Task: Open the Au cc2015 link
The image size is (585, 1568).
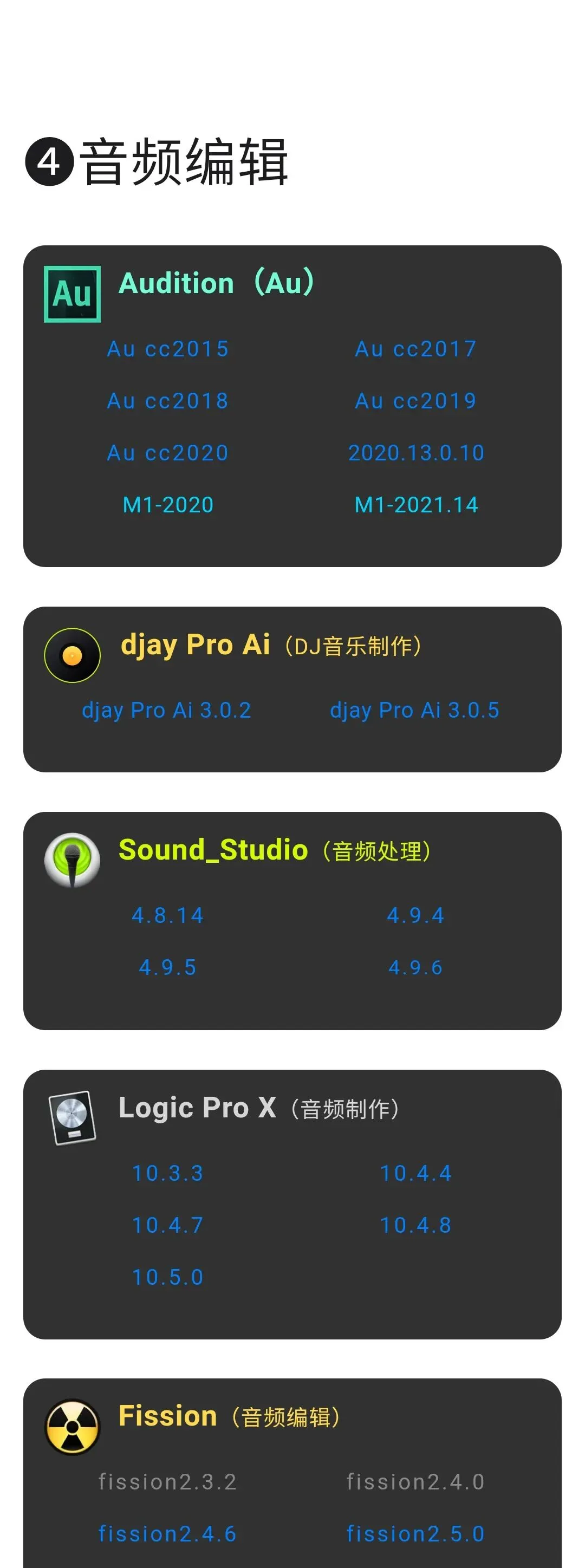Action: pos(167,349)
